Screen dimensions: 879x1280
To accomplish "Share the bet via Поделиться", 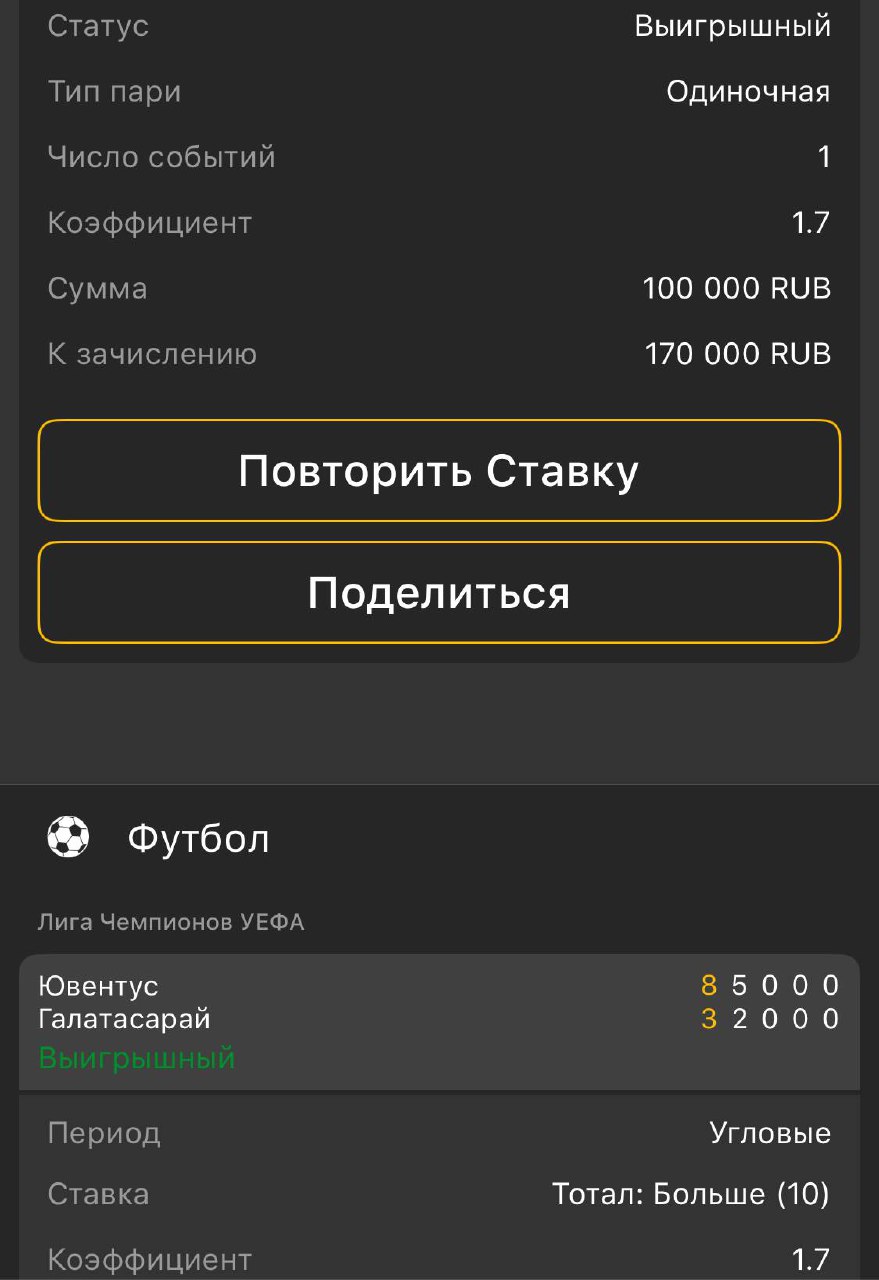I will tap(439, 593).
